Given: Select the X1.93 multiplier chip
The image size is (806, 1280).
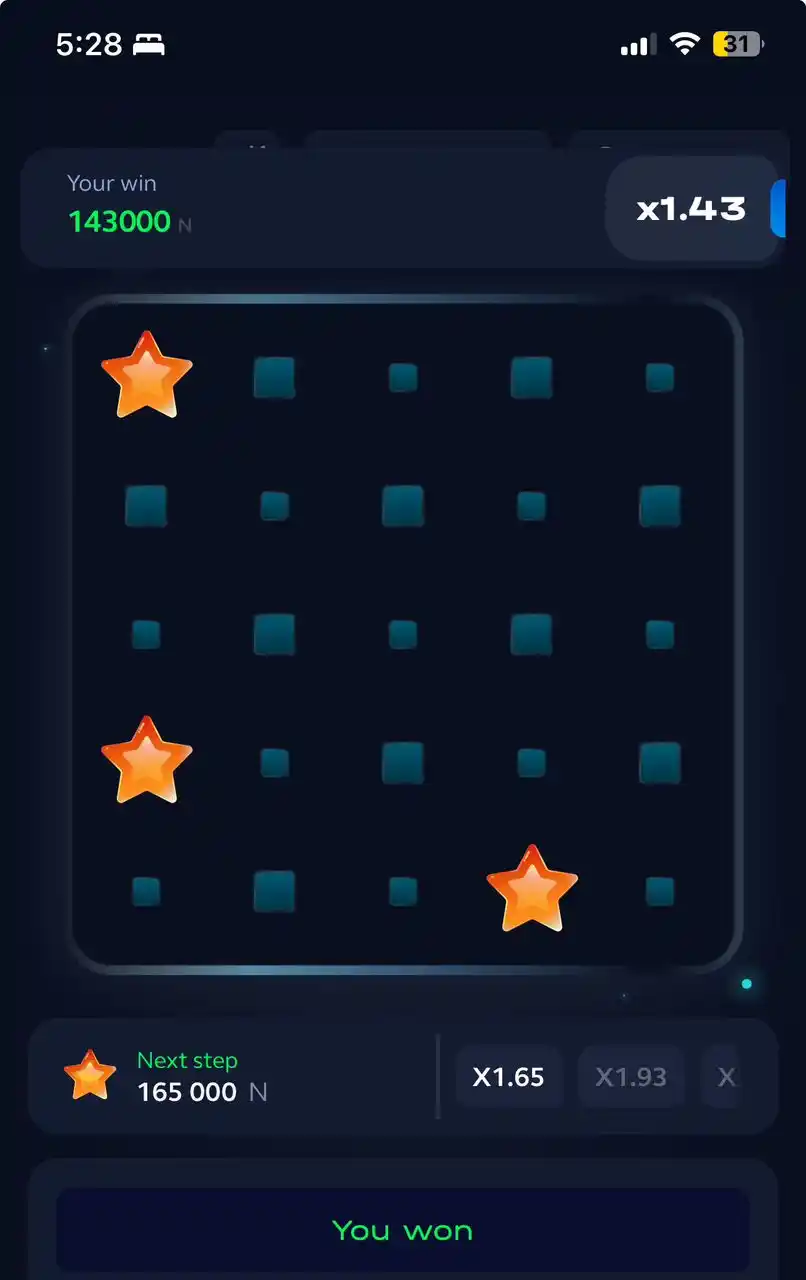Looking at the screenshot, I should [x=631, y=1077].
